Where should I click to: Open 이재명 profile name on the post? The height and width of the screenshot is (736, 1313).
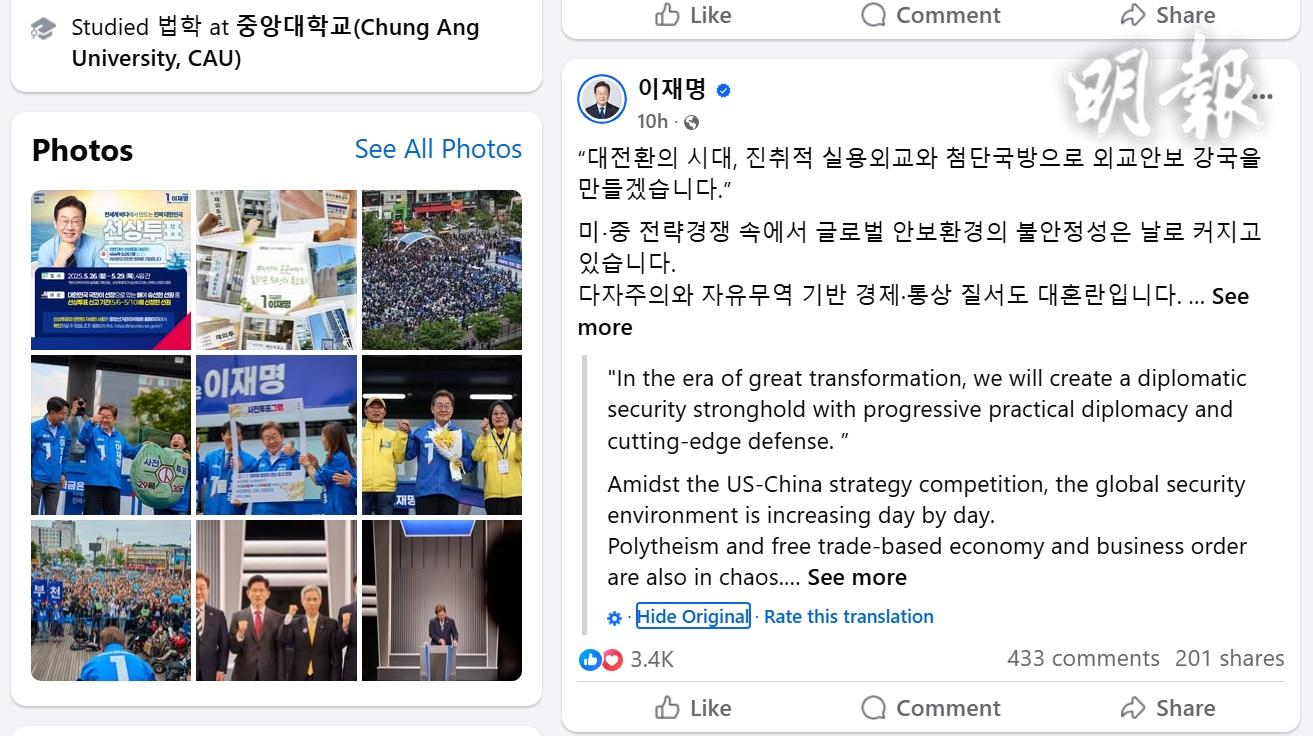(672, 90)
